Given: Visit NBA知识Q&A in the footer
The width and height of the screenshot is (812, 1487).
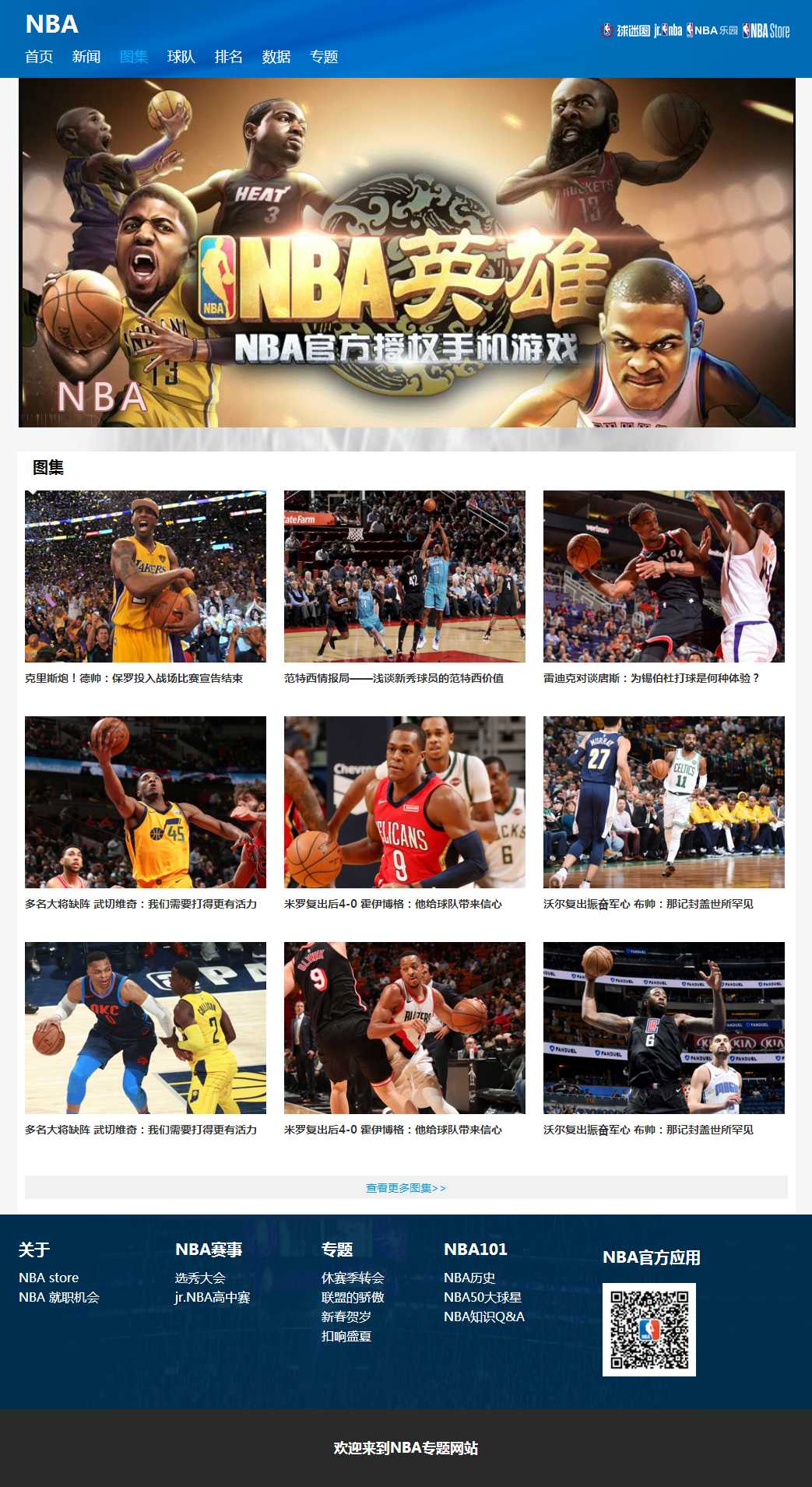Looking at the screenshot, I should click(x=484, y=1317).
